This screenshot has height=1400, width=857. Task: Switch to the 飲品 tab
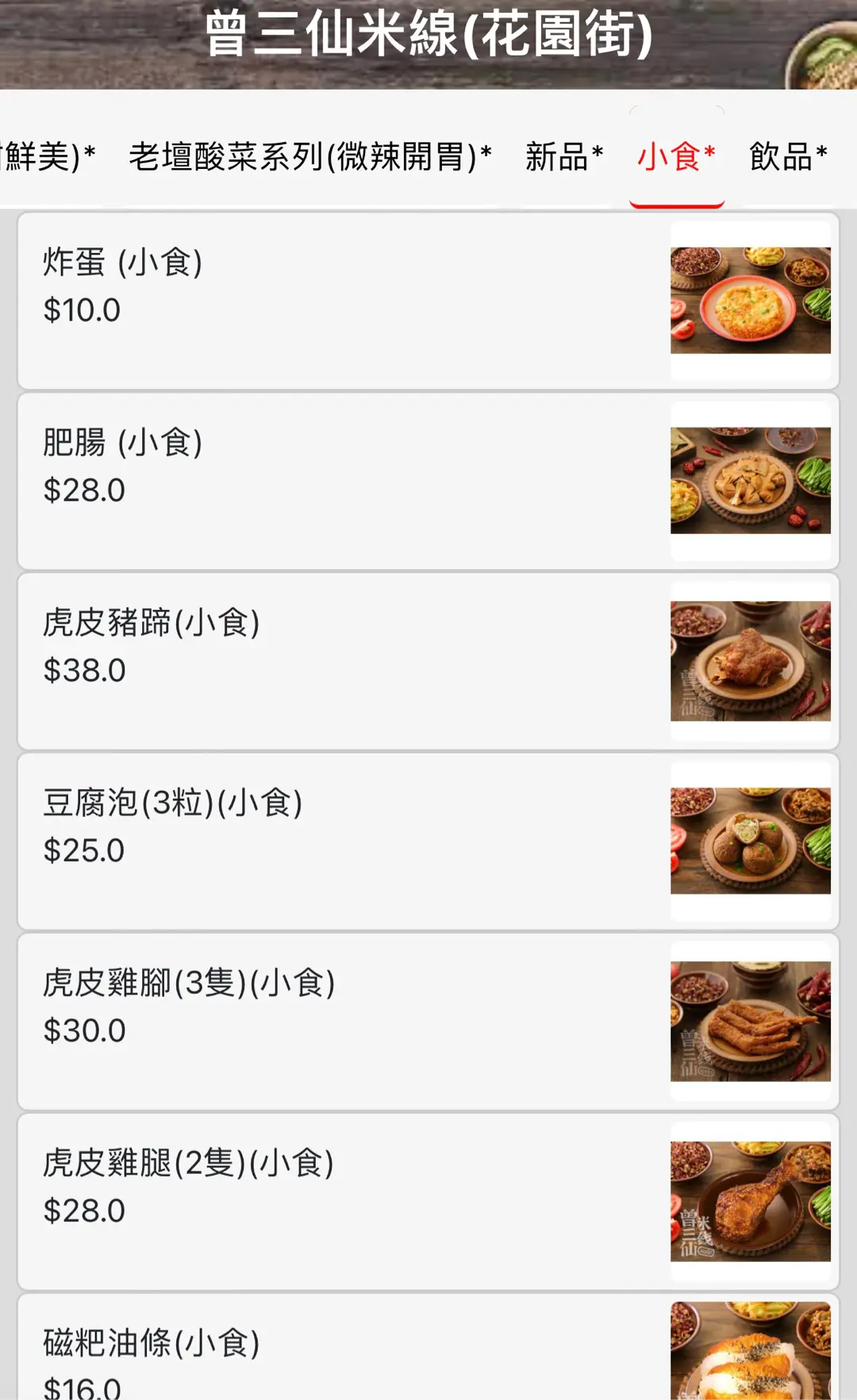(788, 157)
